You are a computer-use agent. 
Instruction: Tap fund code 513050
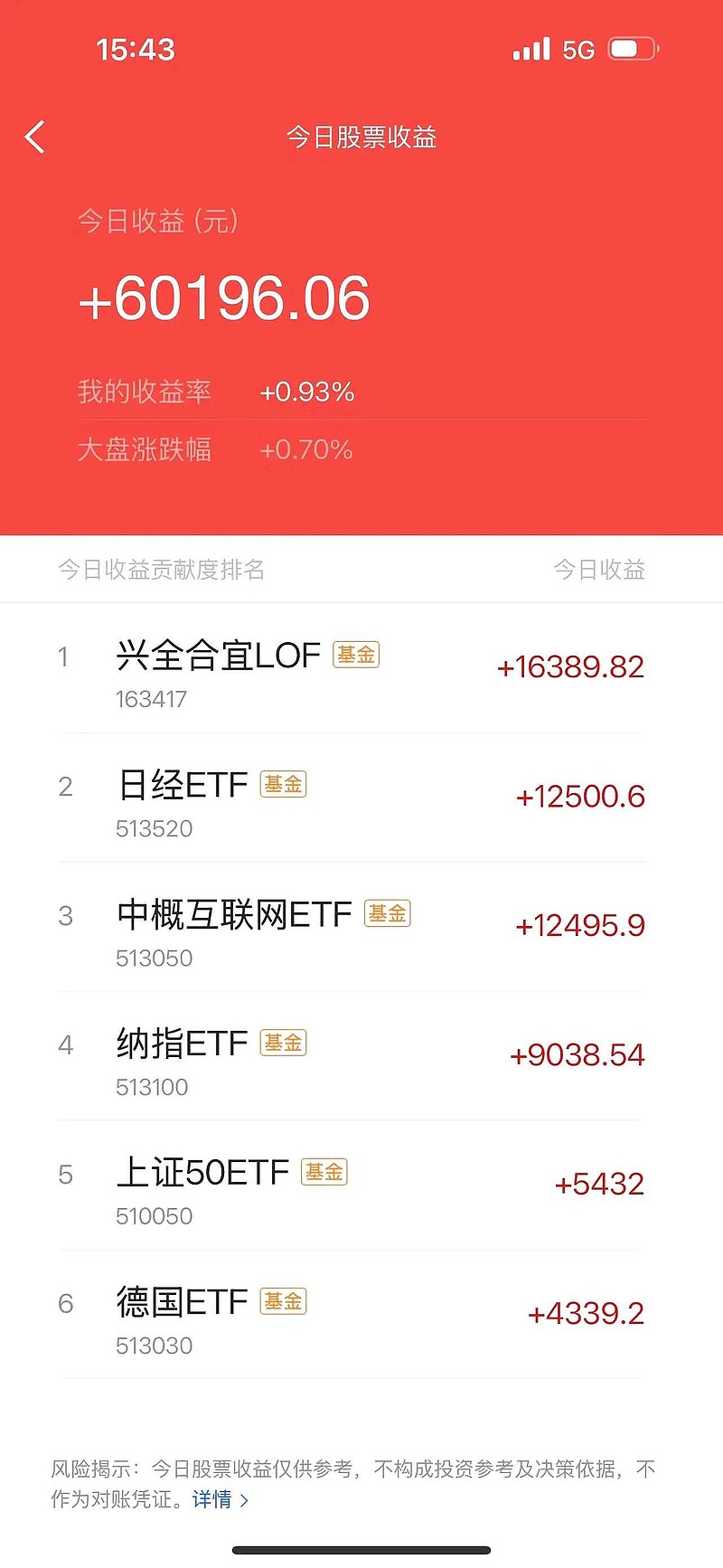pos(154,958)
